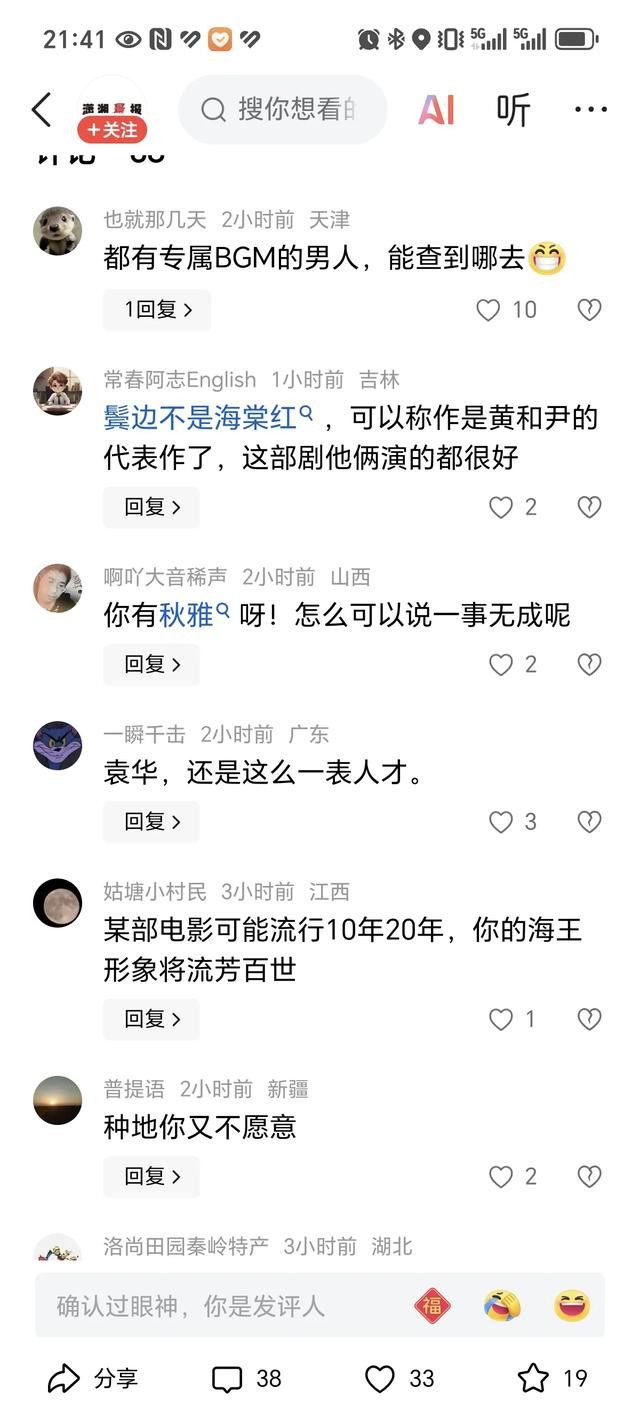Like 也就那几天's comment
640x1421 pixels.
506,310
